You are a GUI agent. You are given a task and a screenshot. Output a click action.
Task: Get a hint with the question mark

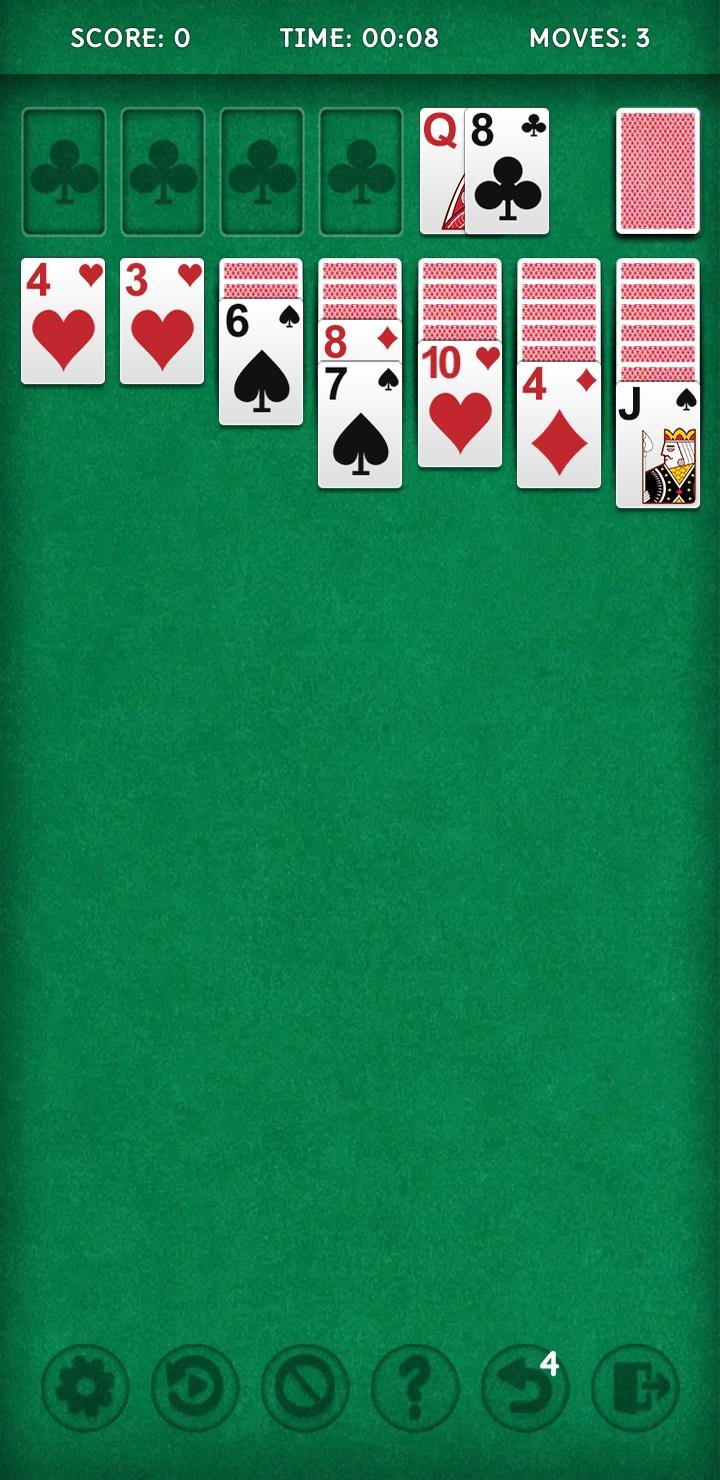pos(415,1388)
